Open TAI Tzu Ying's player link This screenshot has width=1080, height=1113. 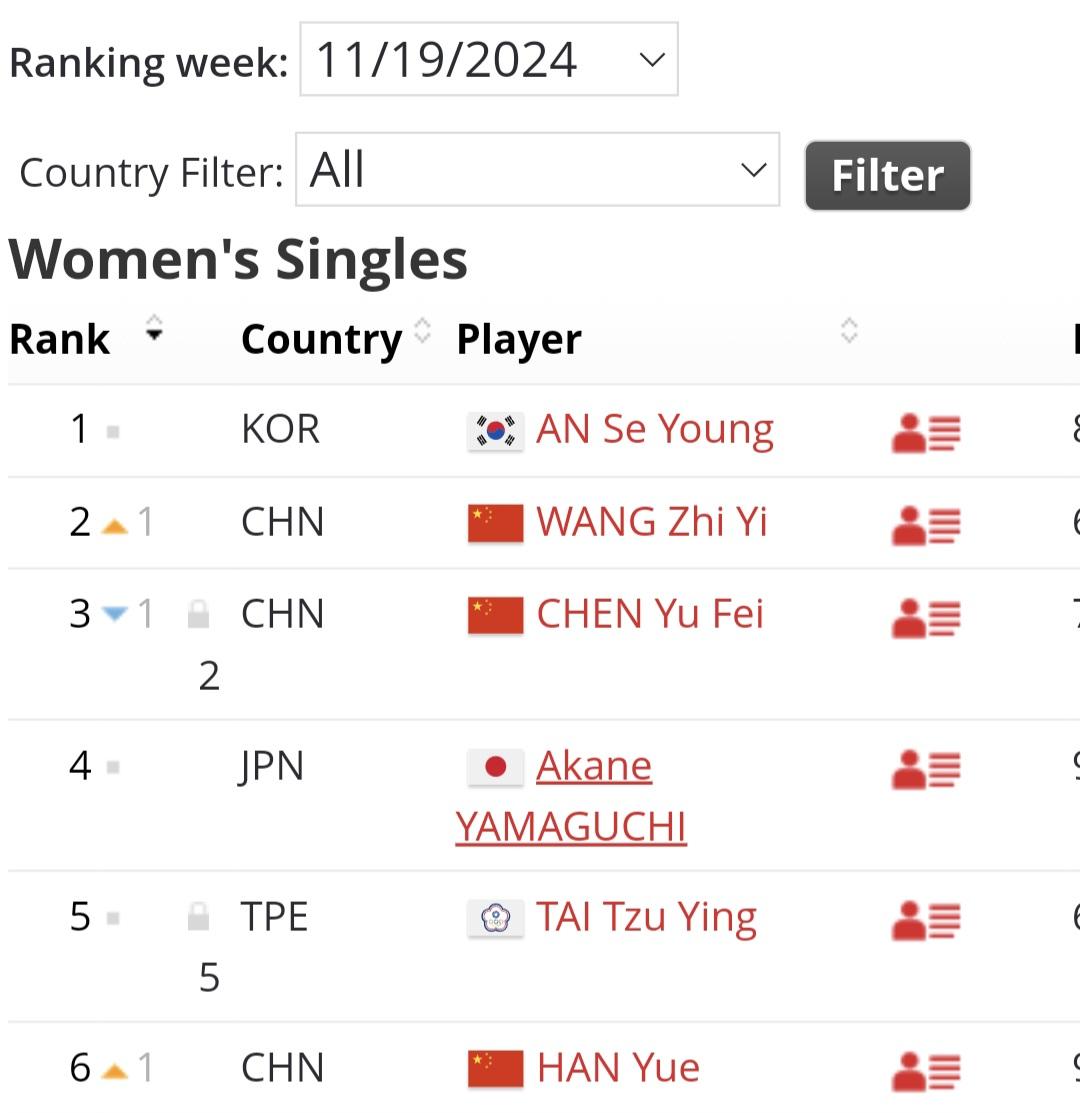[646, 917]
